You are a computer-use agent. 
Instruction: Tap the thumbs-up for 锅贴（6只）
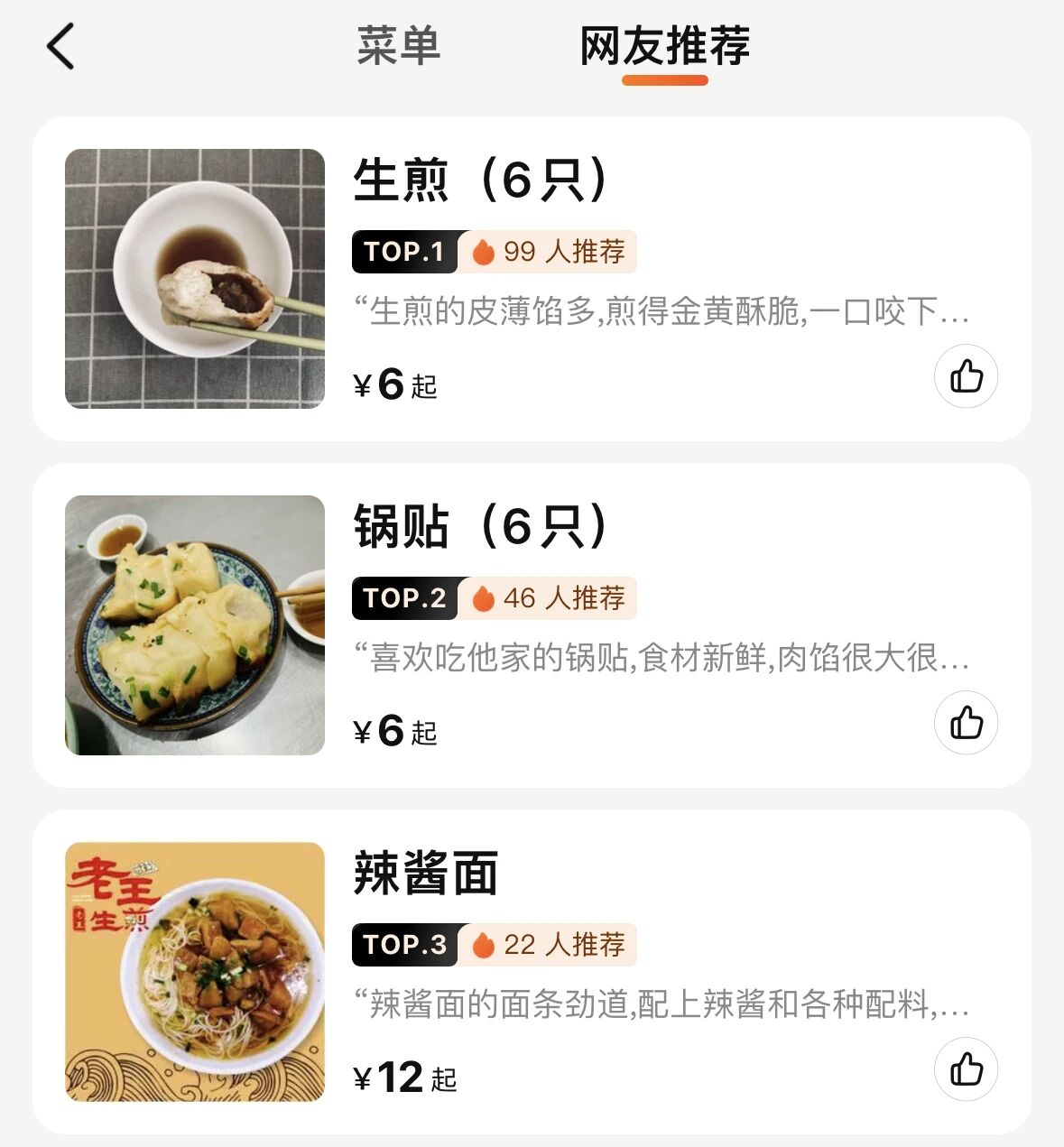tap(966, 723)
